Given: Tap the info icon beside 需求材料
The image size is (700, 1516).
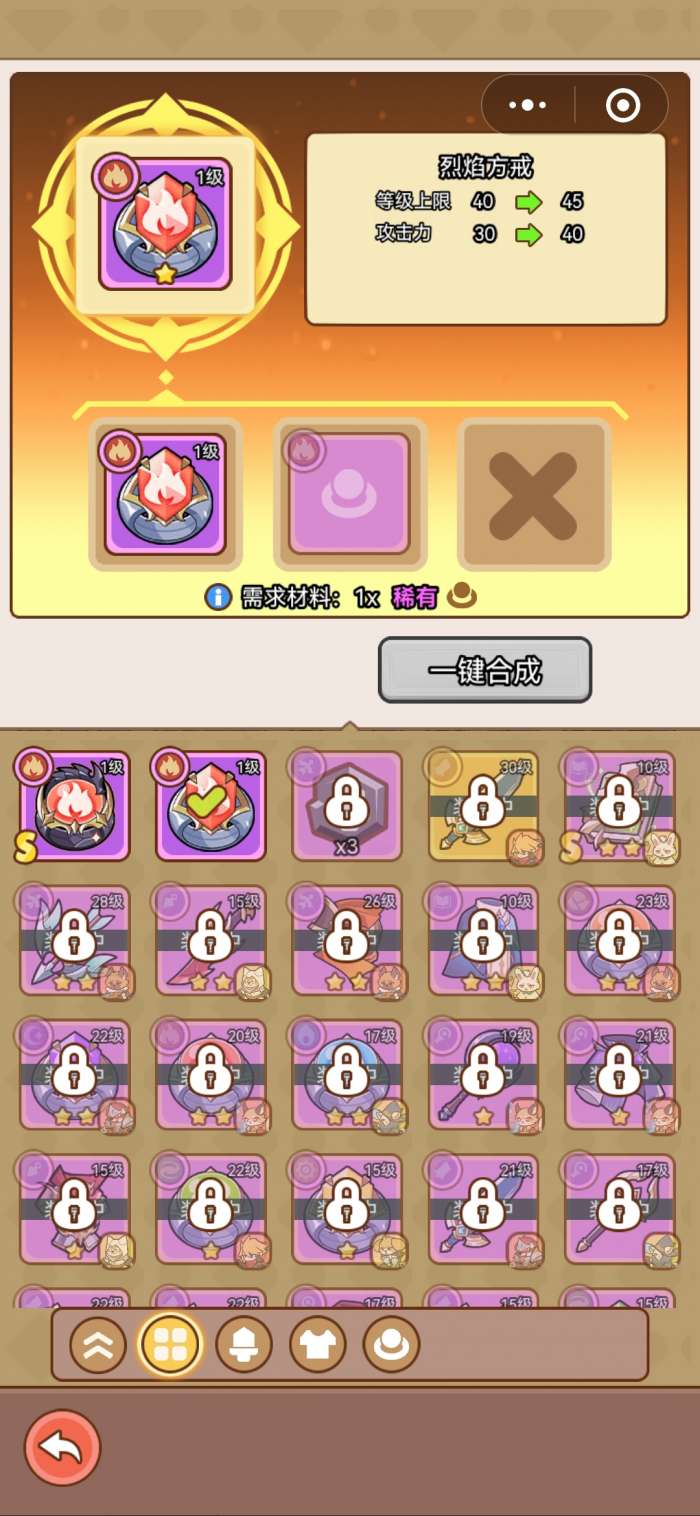Looking at the screenshot, I should [x=218, y=597].
